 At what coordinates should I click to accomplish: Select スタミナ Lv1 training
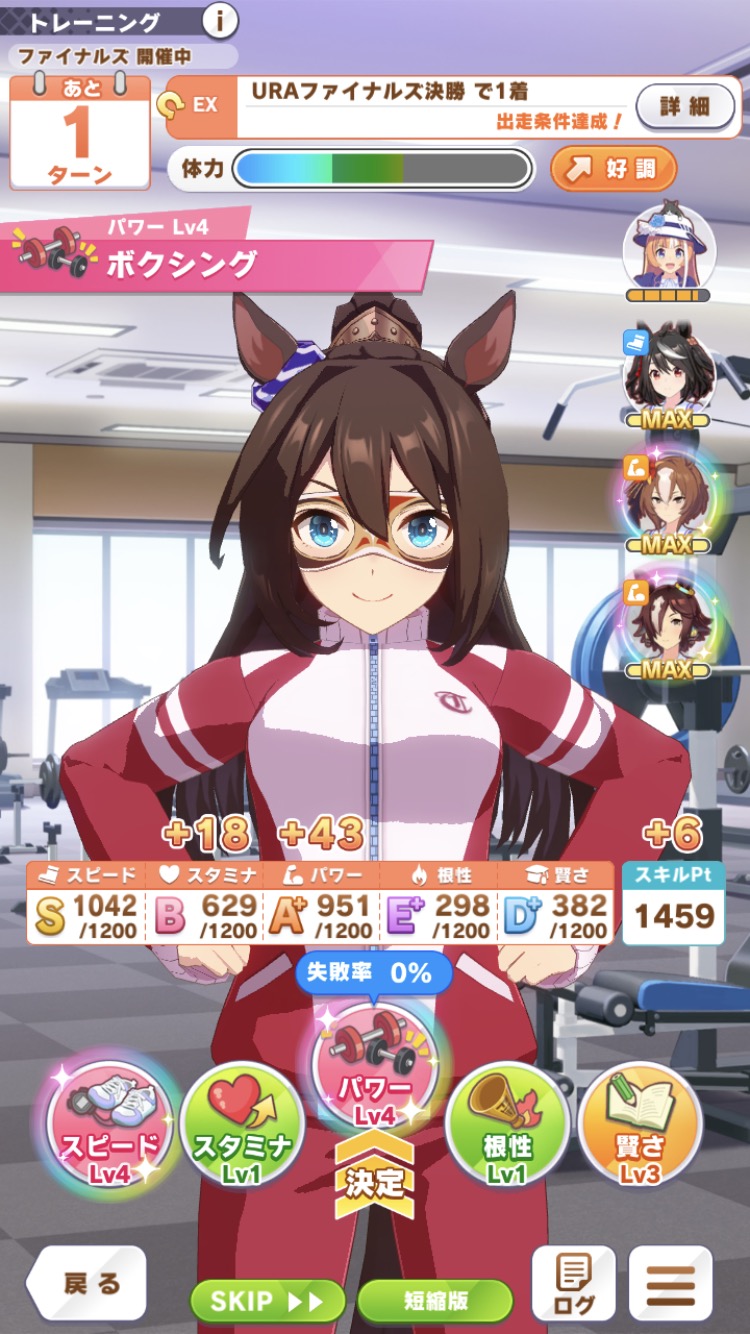242,1122
